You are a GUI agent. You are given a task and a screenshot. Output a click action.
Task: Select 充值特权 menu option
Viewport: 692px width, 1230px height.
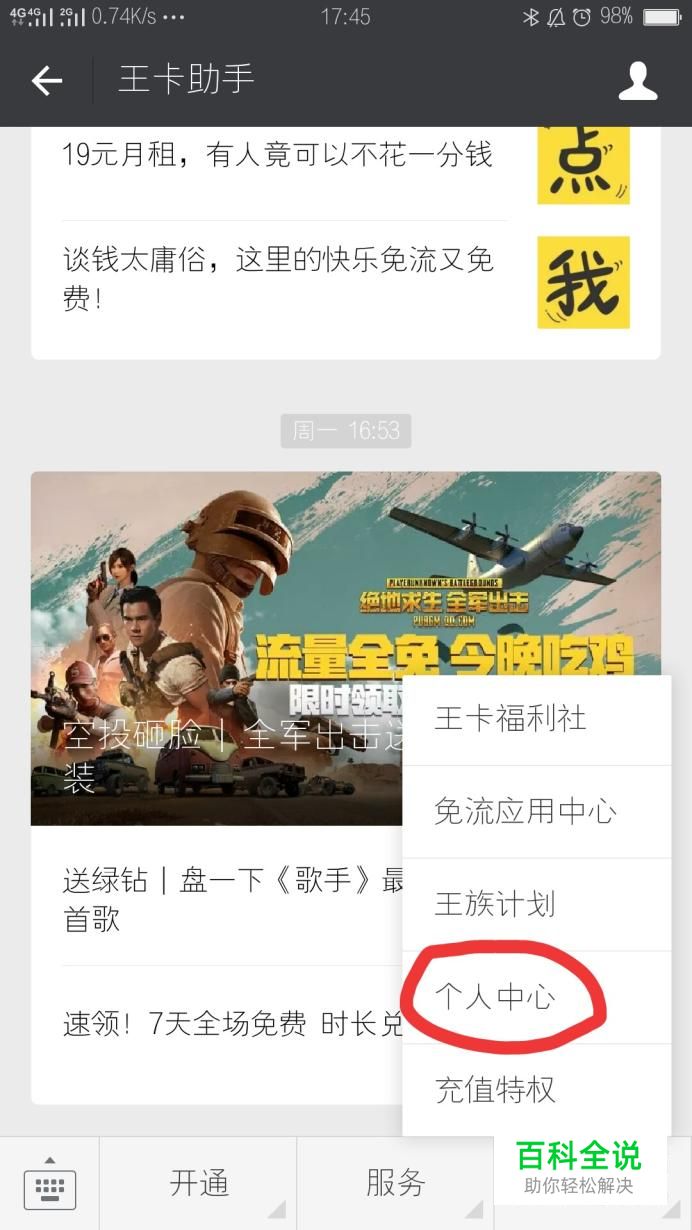535,1089
